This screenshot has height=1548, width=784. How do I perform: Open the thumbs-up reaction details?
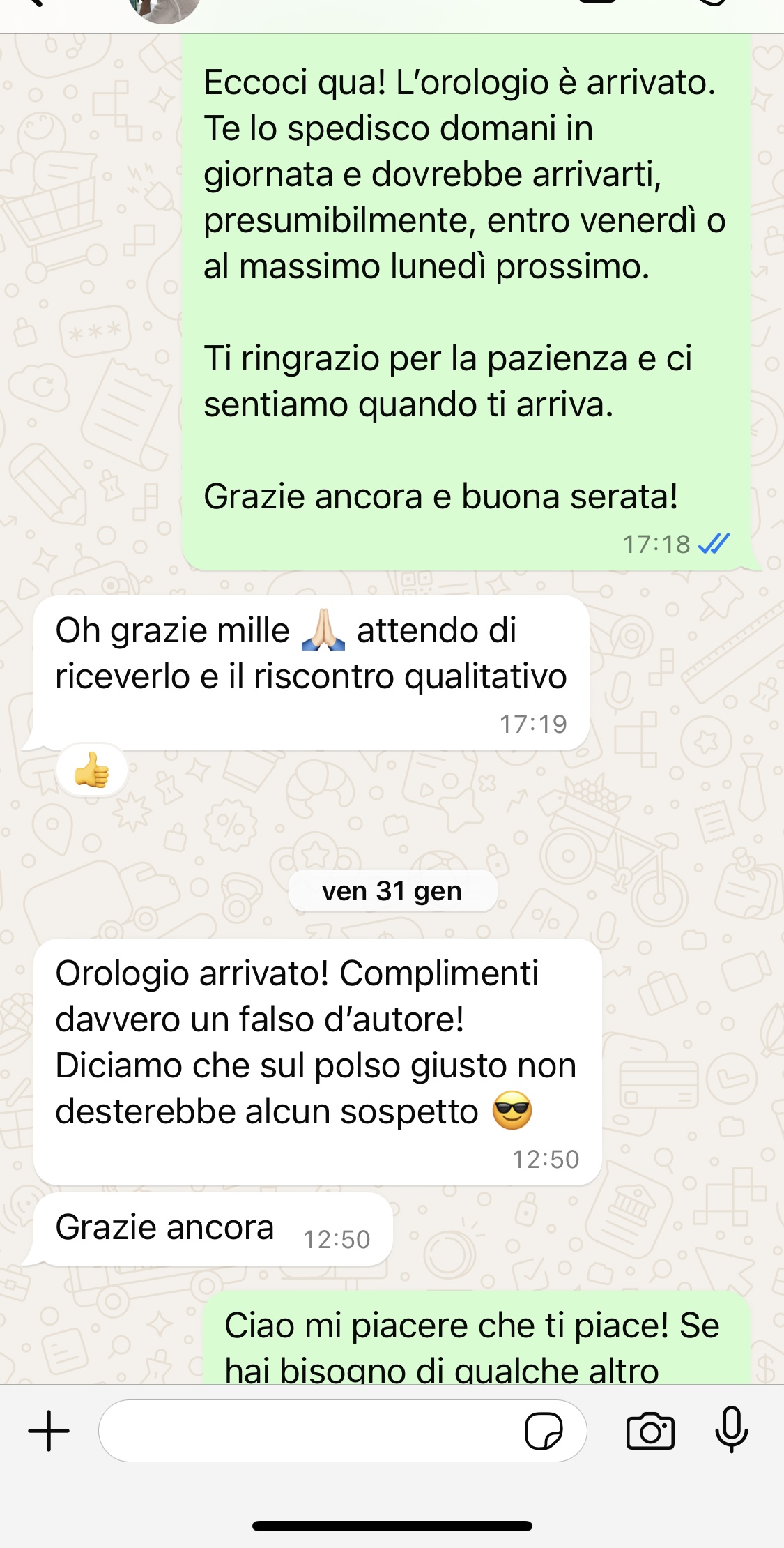(92, 771)
